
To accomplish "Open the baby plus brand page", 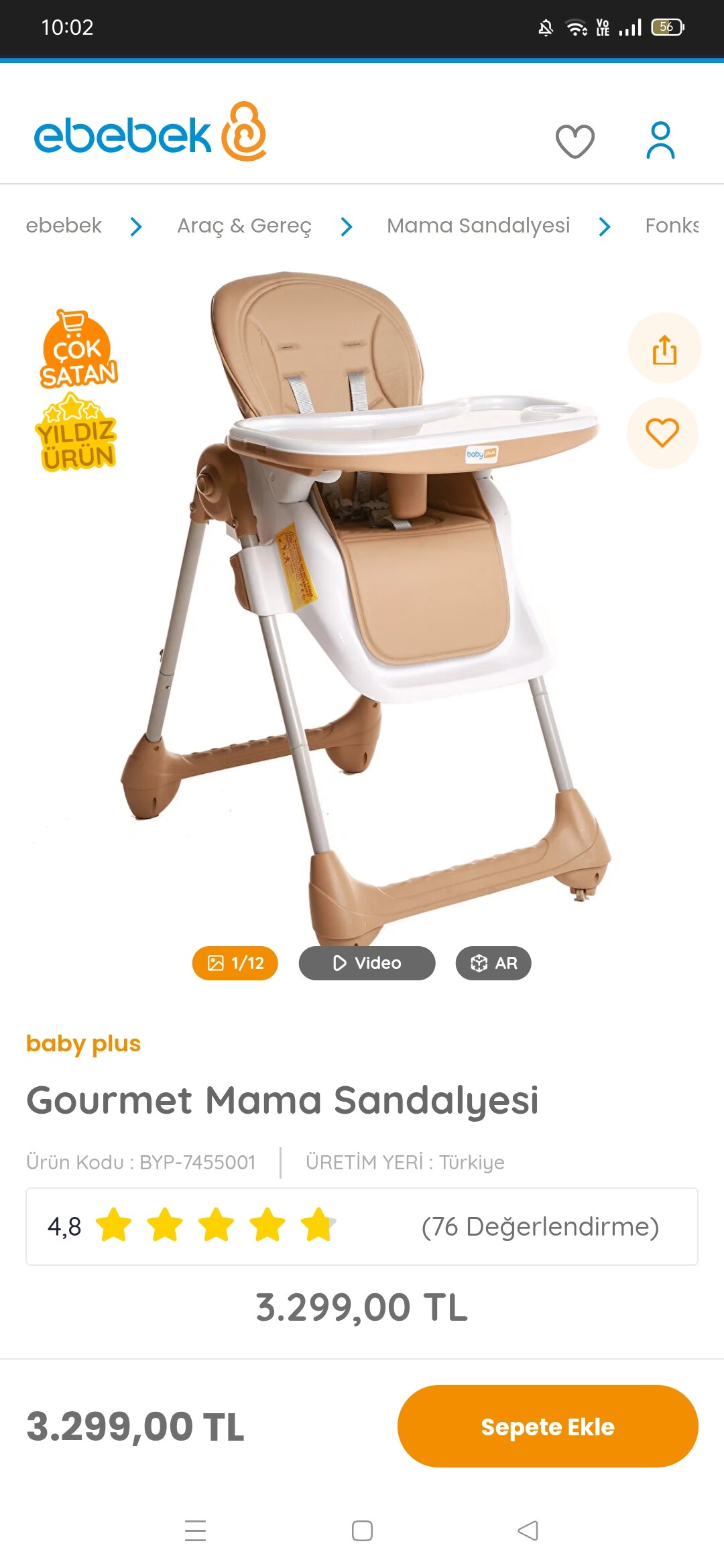I will click(83, 1044).
